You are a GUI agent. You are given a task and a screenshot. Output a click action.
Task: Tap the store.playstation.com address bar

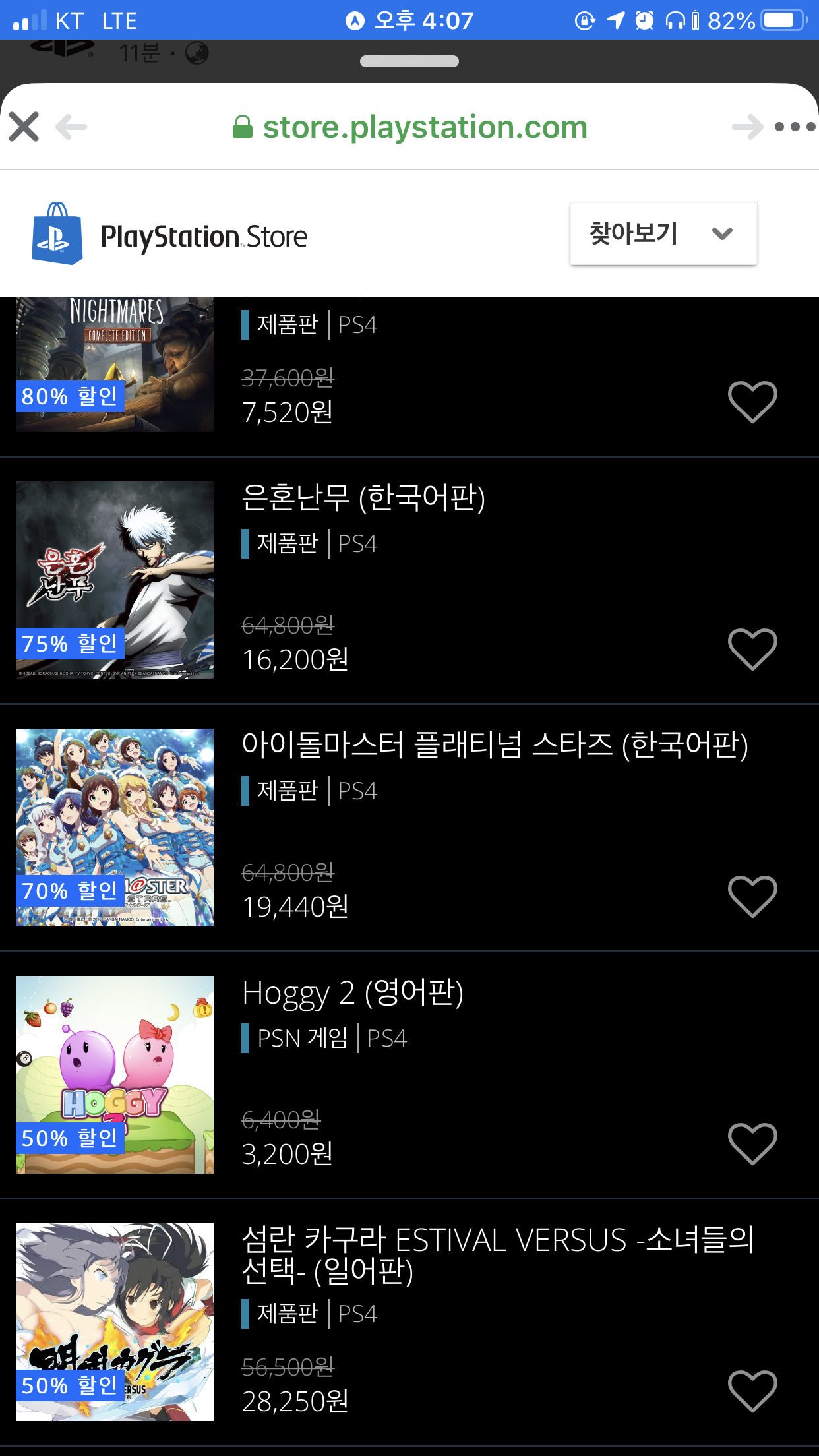click(x=410, y=127)
